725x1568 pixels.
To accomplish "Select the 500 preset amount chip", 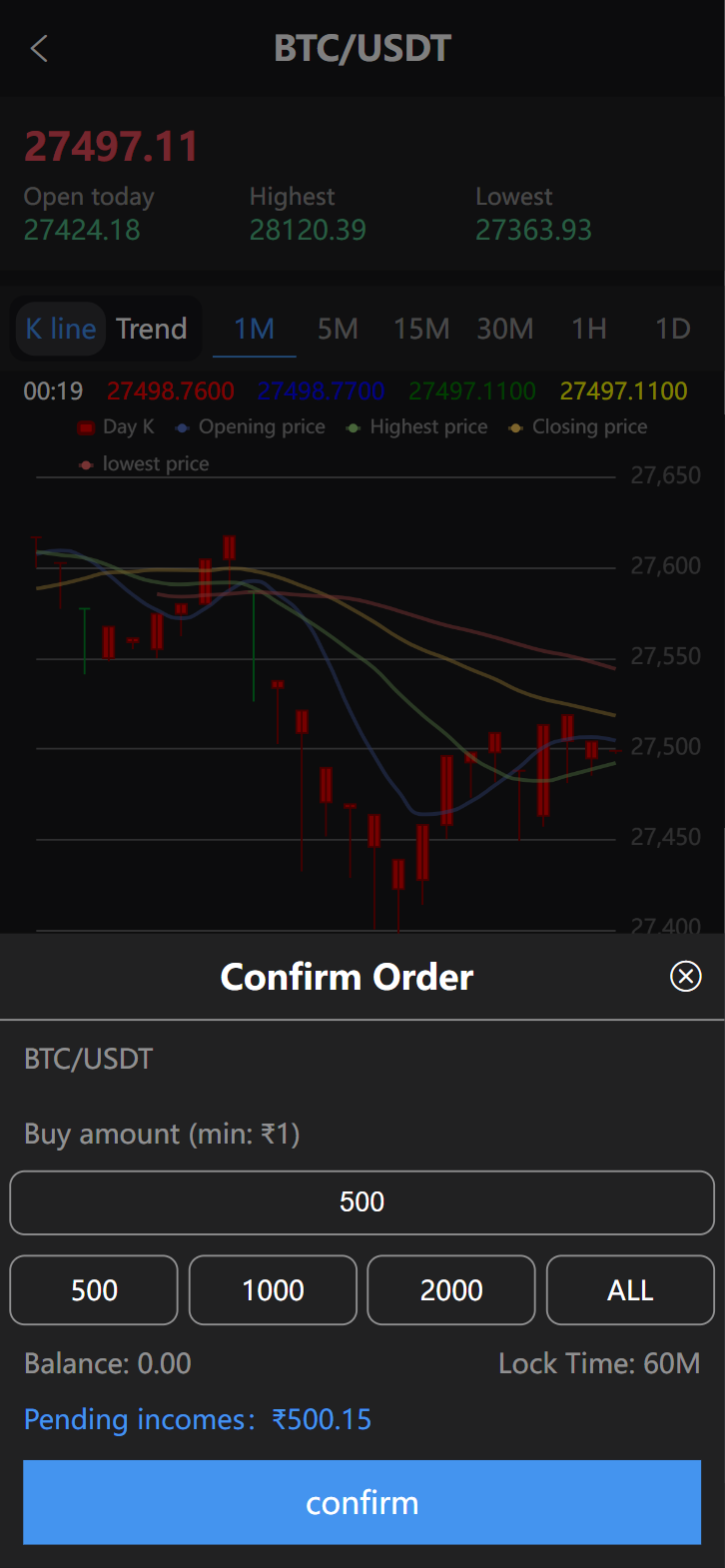I will click(94, 1289).
